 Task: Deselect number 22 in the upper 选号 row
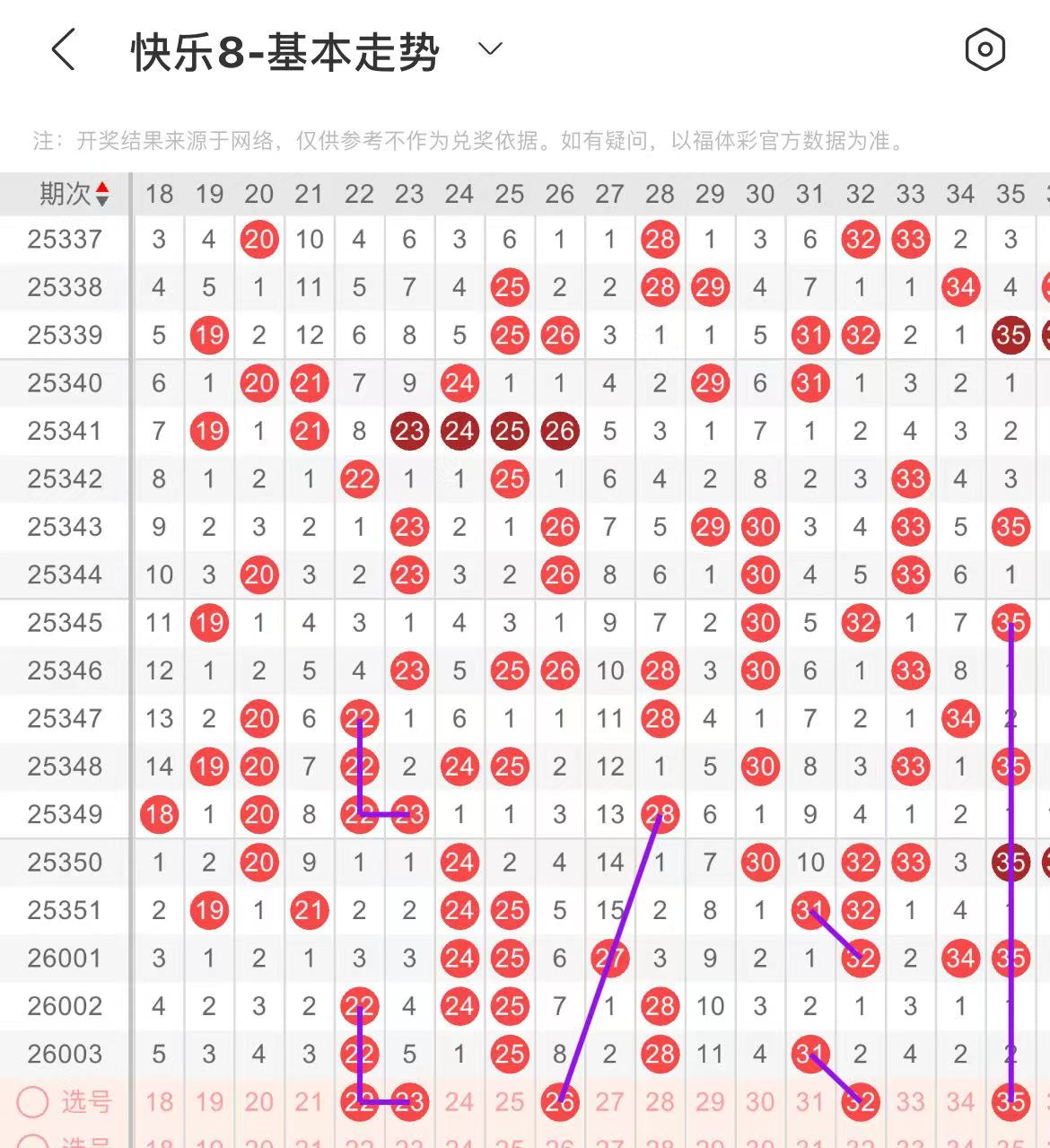(x=359, y=1102)
